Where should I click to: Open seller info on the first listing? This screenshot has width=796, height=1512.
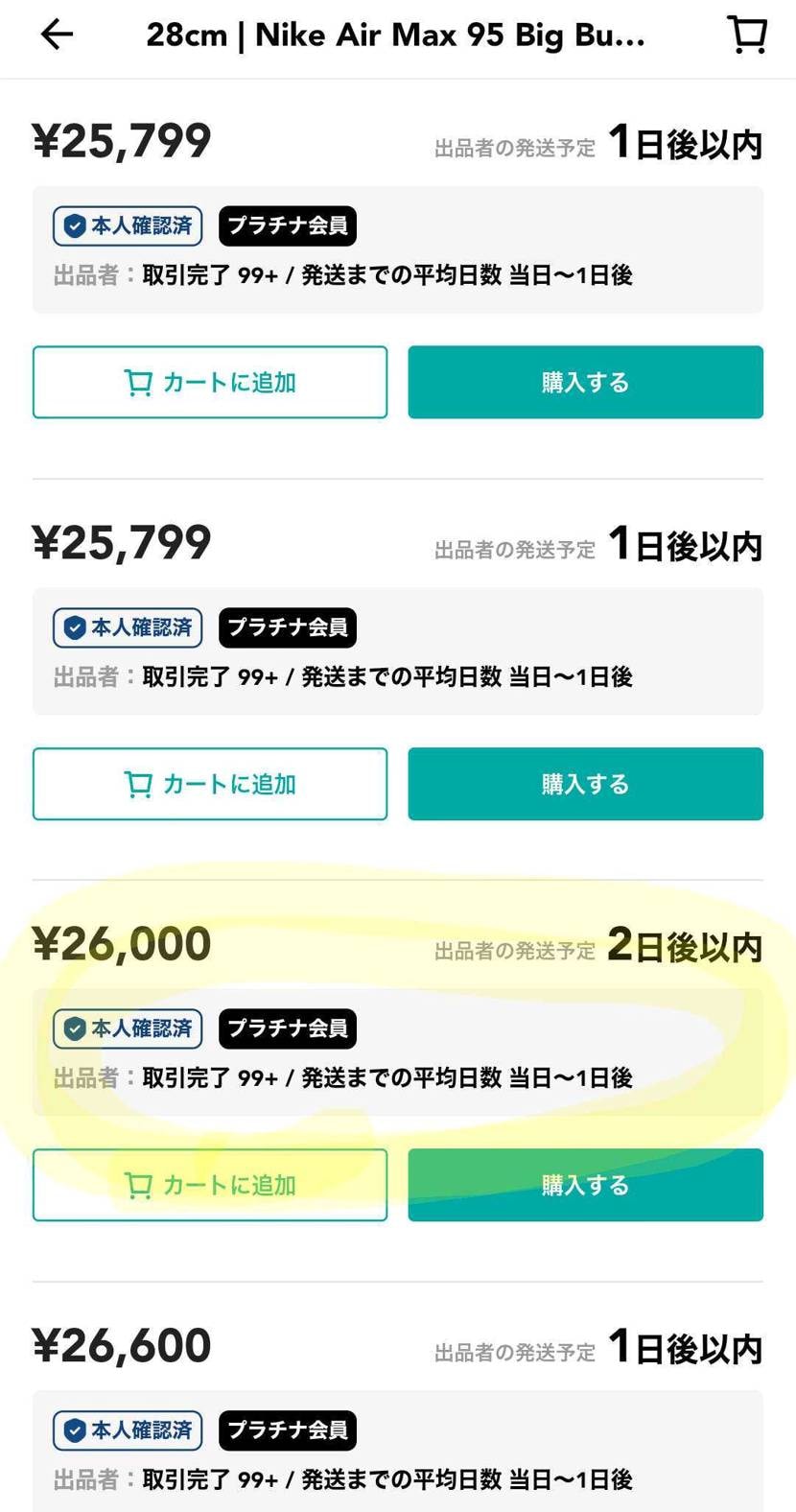(343, 274)
